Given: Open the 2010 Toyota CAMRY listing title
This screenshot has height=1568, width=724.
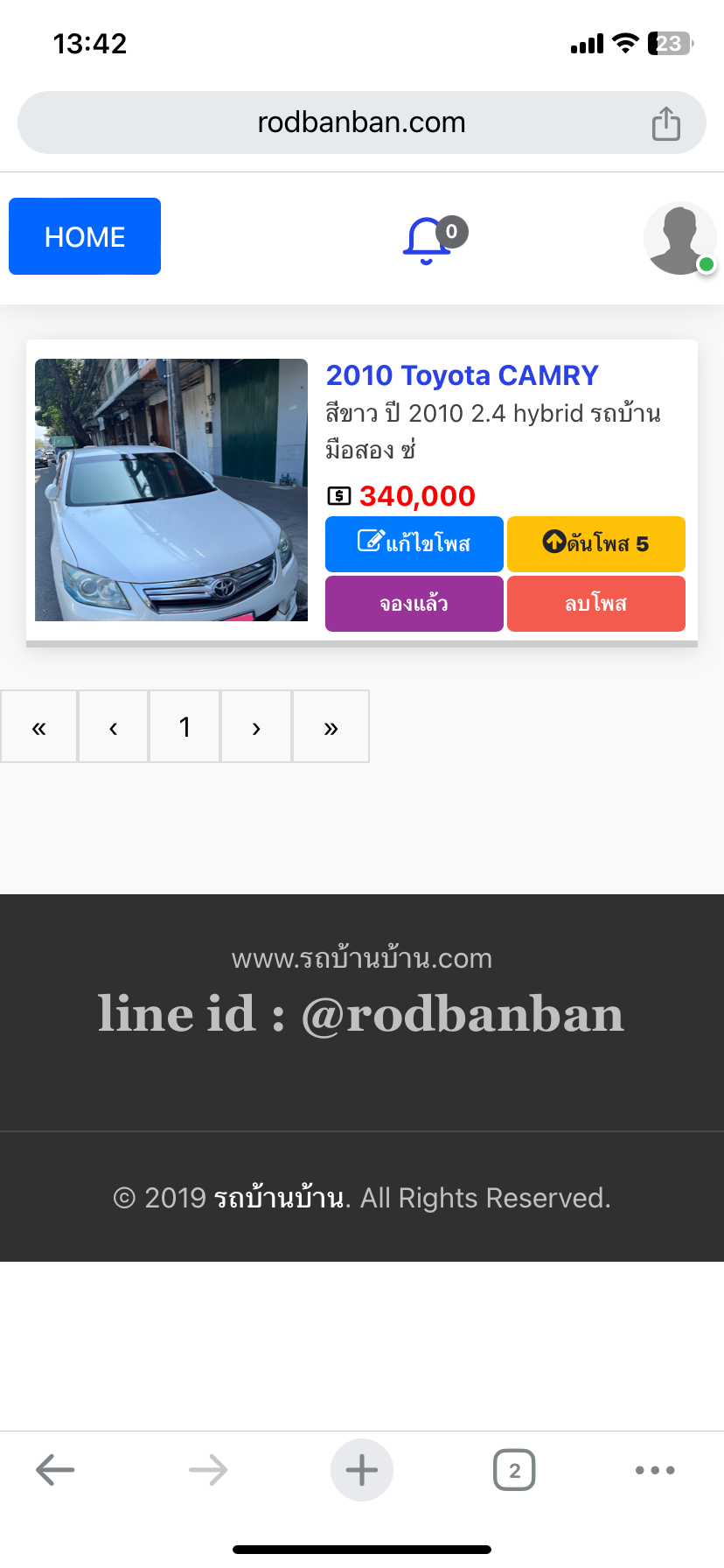Looking at the screenshot, I should 462,375.
